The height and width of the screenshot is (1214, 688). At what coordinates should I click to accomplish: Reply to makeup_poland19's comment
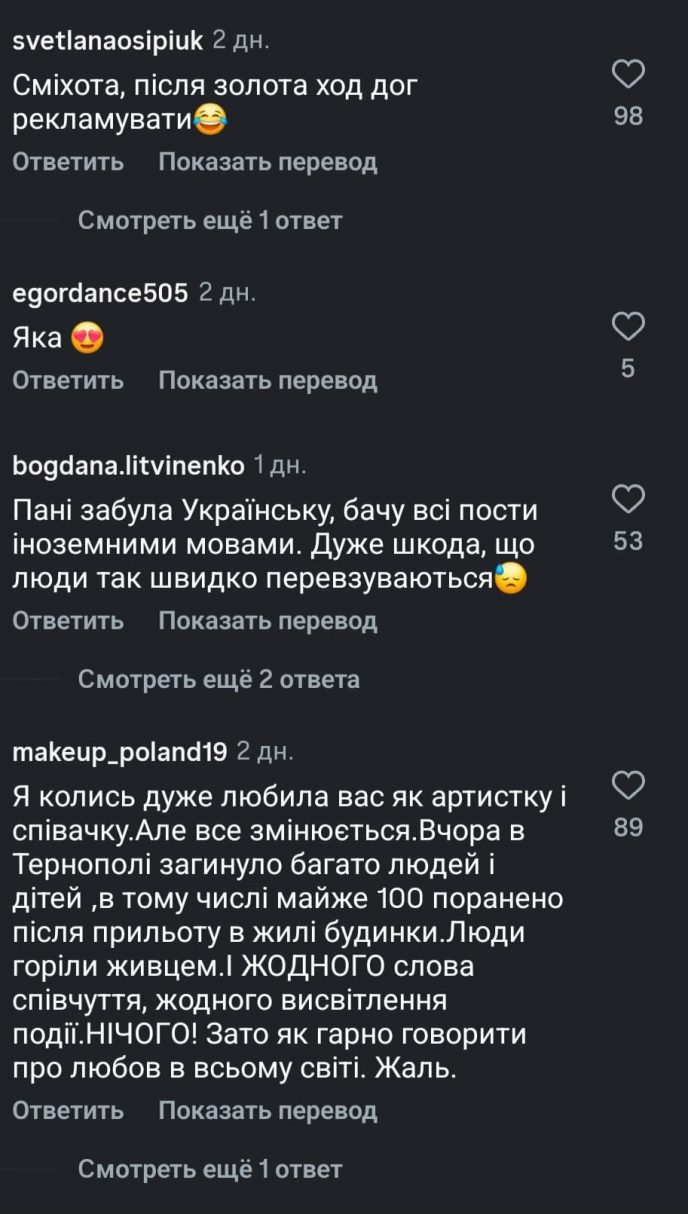tap(68, 1111)
